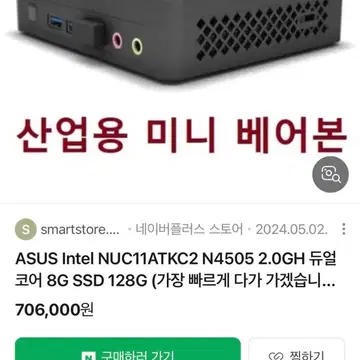Open the image search lens icon
360x360 pixels.
point(330,174)
